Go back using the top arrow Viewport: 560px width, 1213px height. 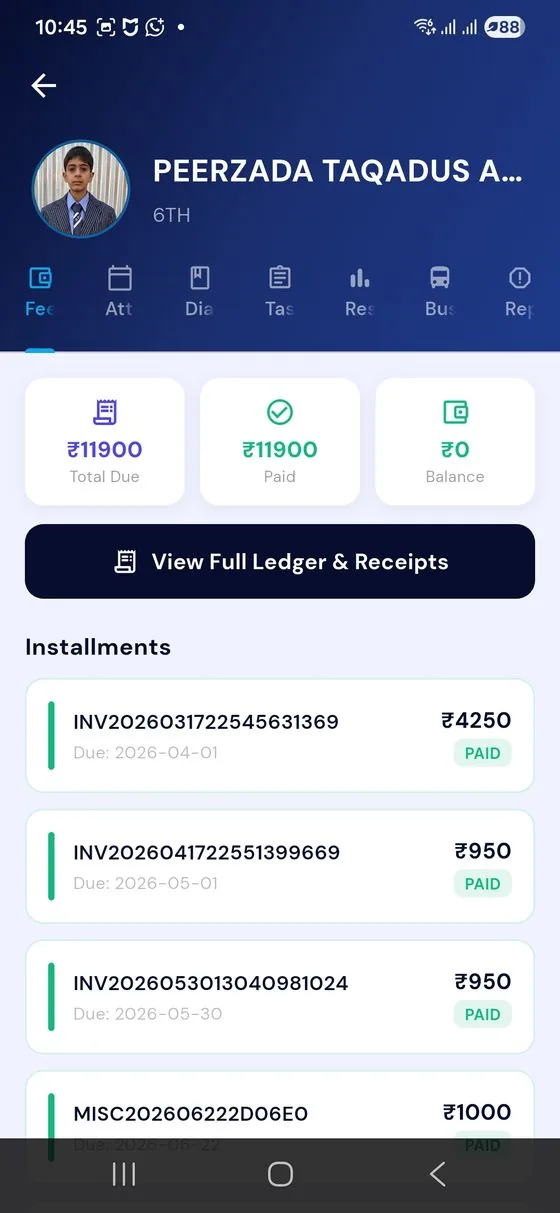[43, 86]
